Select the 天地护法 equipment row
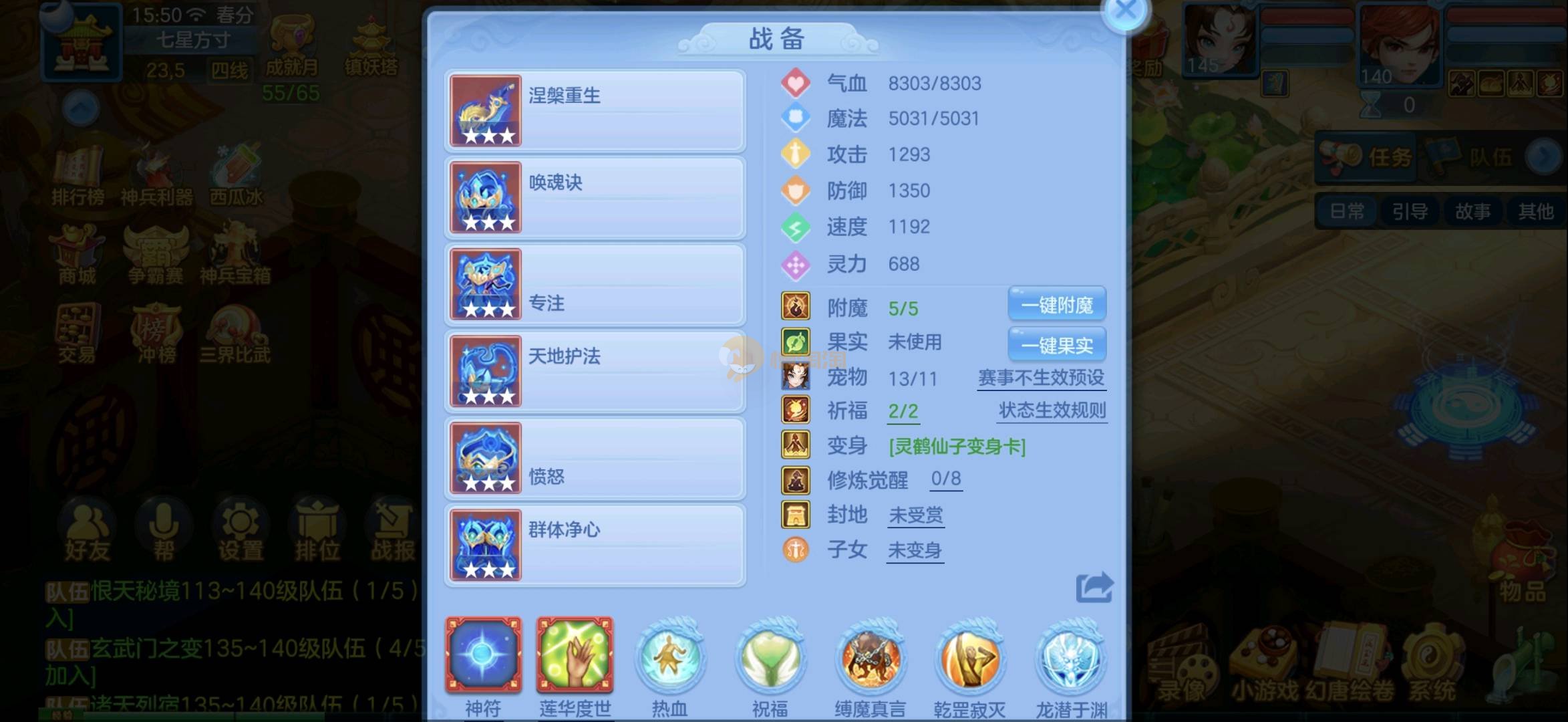 [x=595, y=372]
